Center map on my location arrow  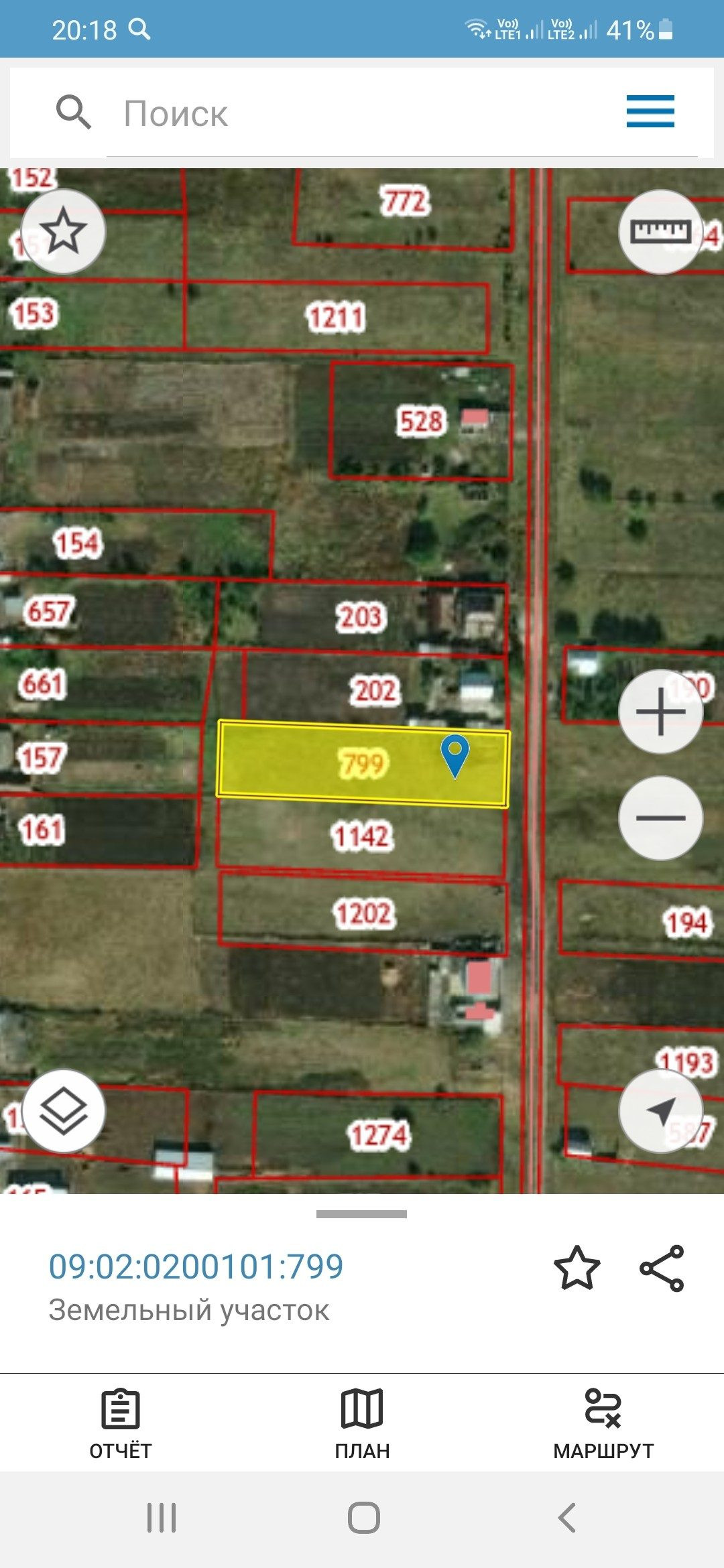click(660, 1111)
